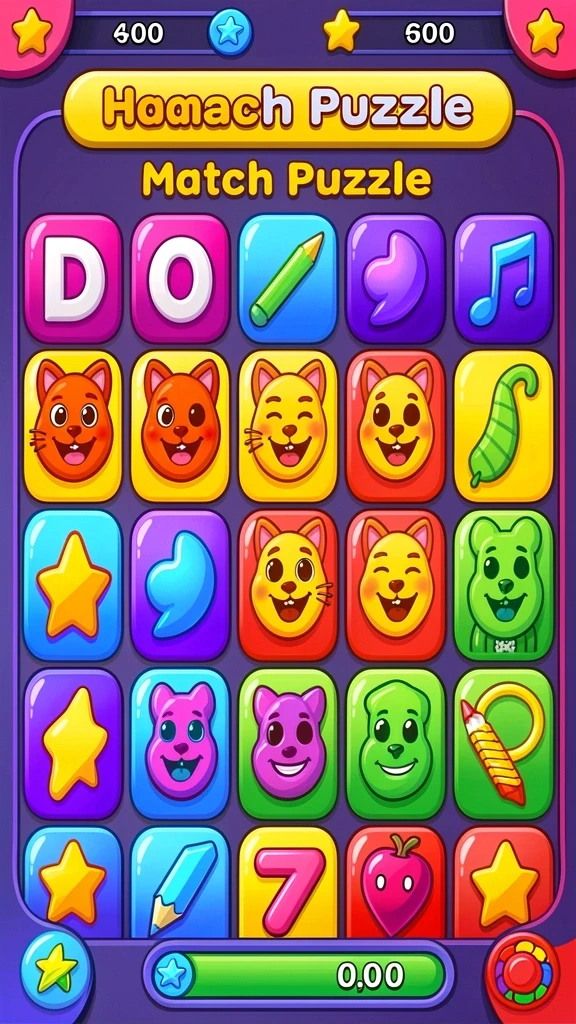The image size is (576, 1024).
Task: Choose the yellow star on red tile
Action: pyautogui.click(x=503, y=882)
